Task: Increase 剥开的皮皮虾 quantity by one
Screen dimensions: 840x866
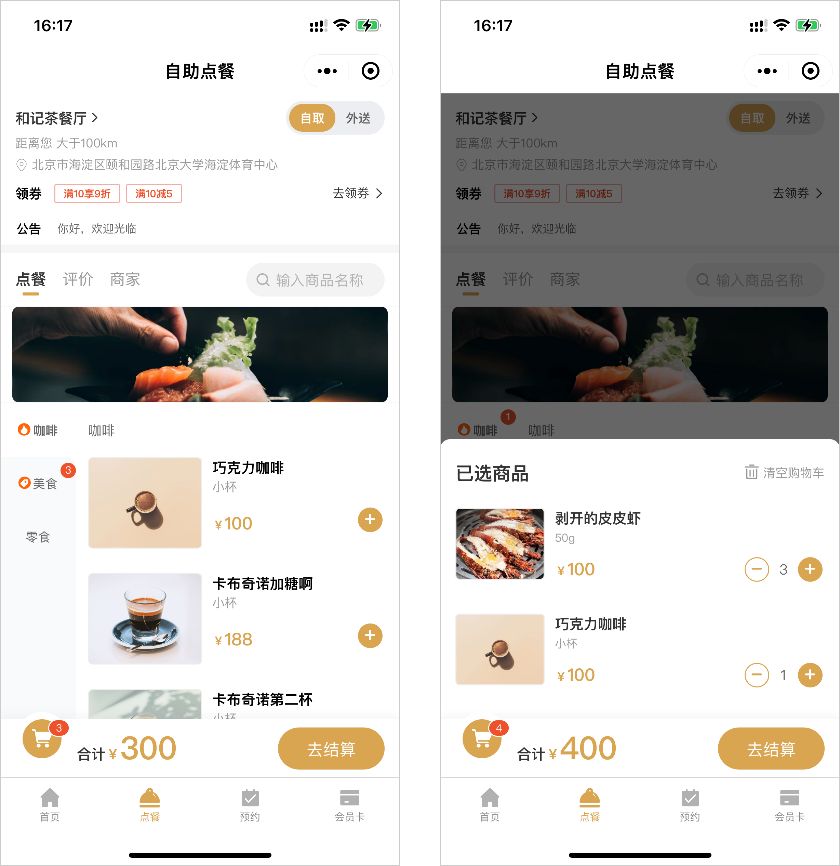Action: tap(810, 570)
